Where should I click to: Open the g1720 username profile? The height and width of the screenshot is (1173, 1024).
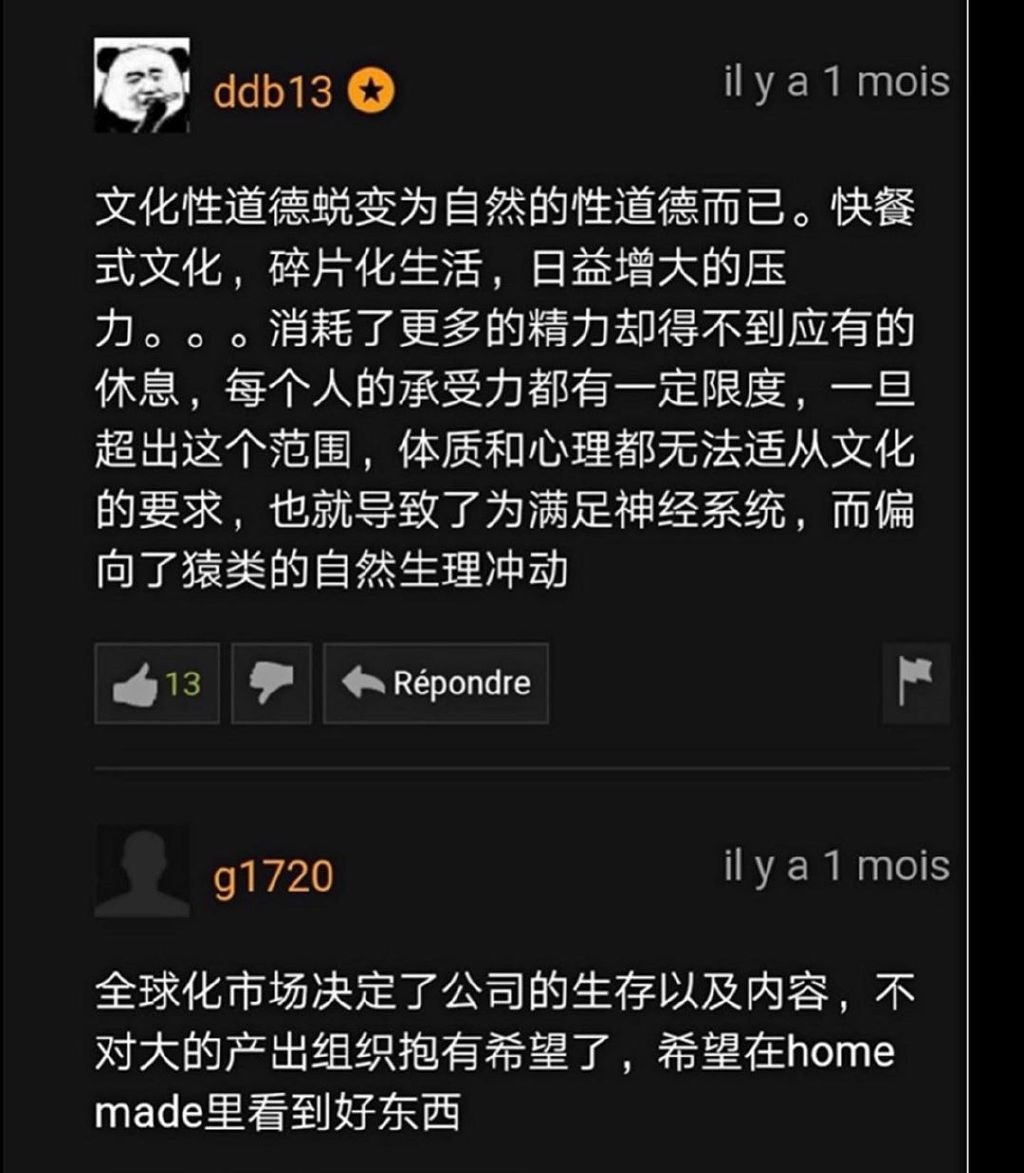272,877
